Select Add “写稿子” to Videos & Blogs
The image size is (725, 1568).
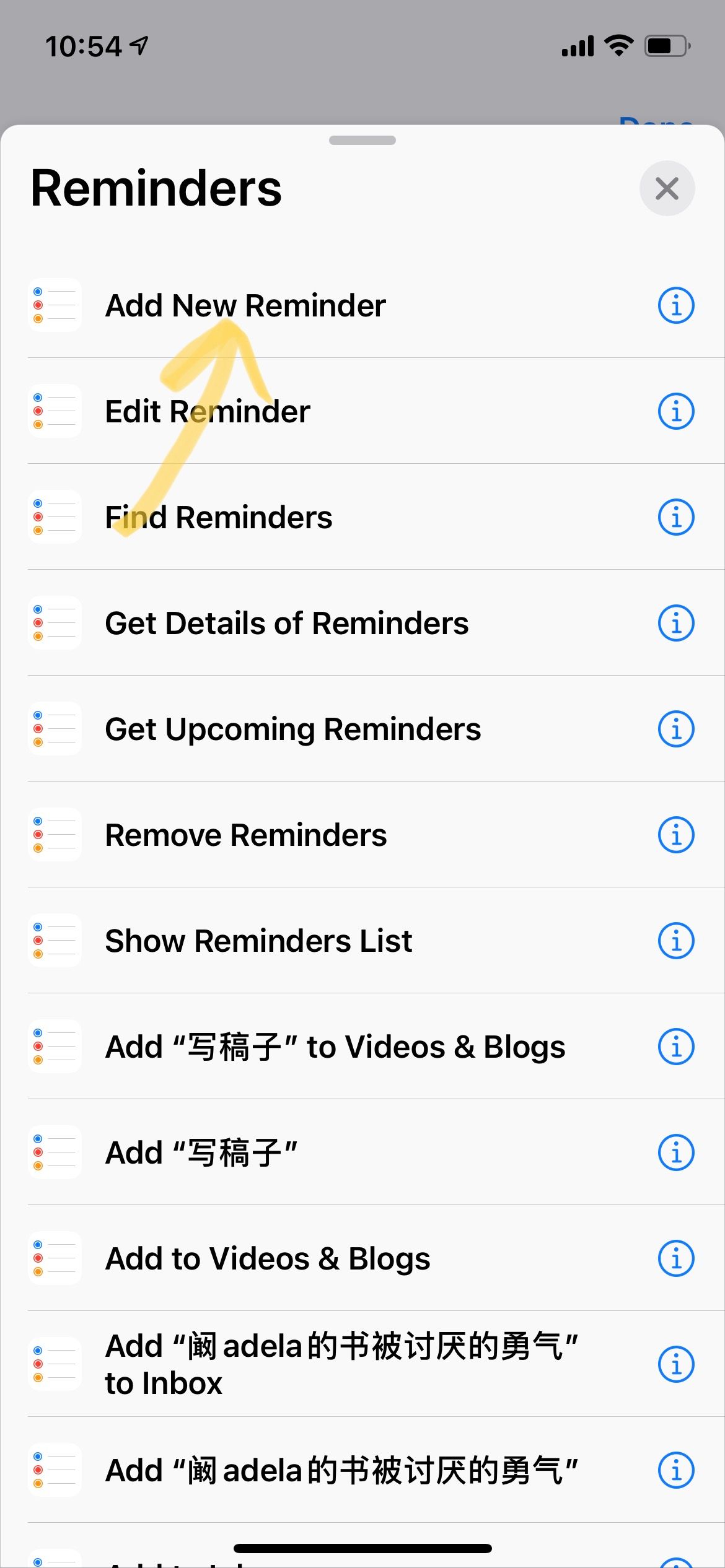pos(335,1047)
